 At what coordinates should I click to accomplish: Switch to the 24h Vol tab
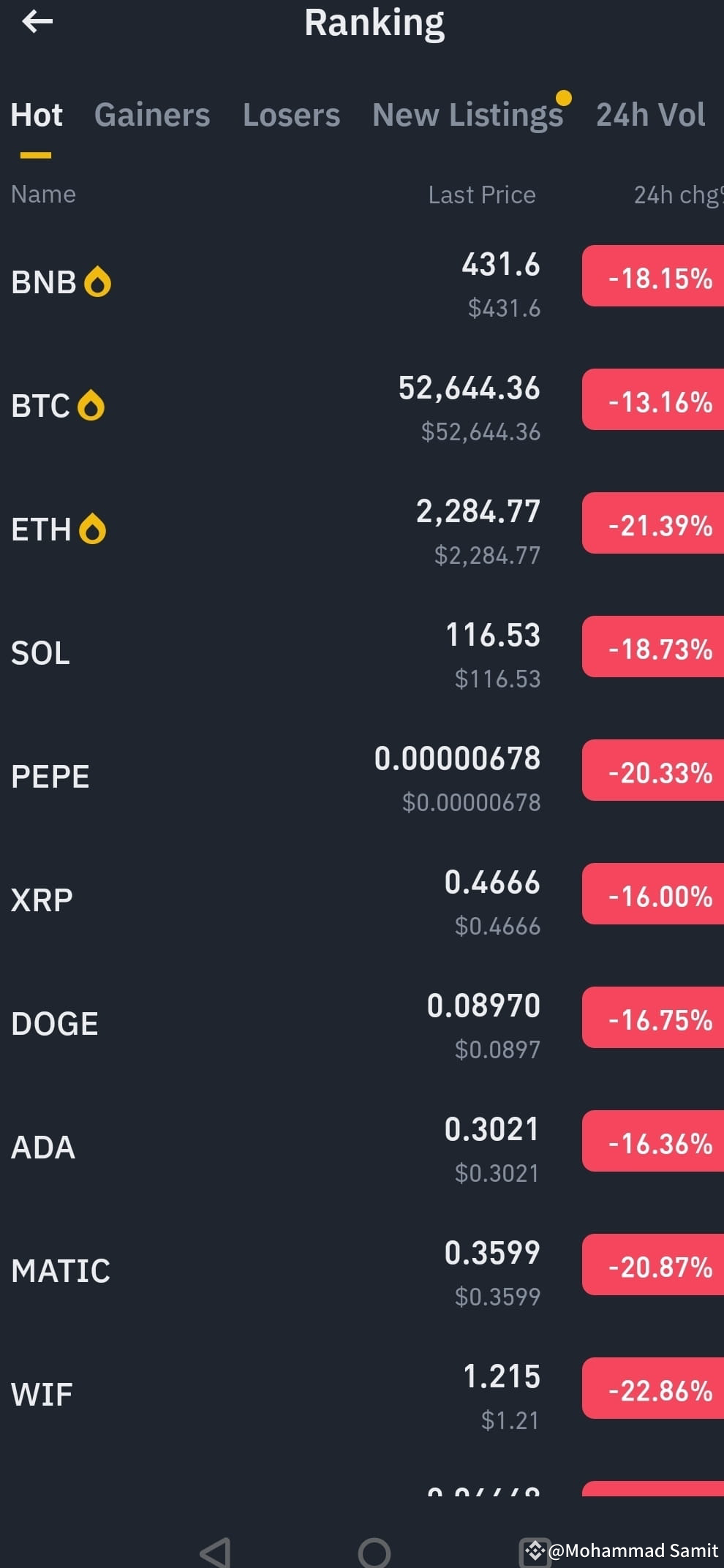pyautogui.click(x=650, y=115)
